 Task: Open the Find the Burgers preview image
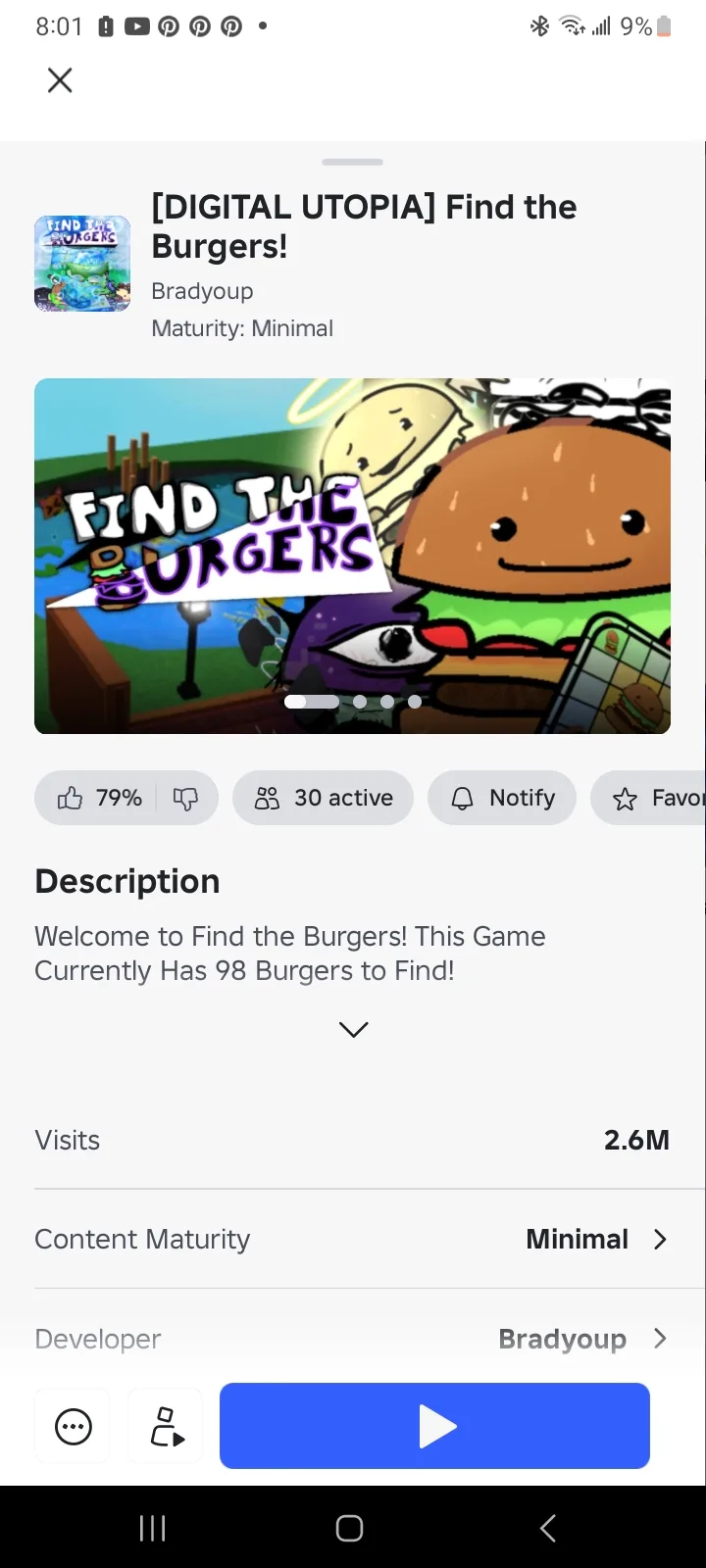(353, 556)
